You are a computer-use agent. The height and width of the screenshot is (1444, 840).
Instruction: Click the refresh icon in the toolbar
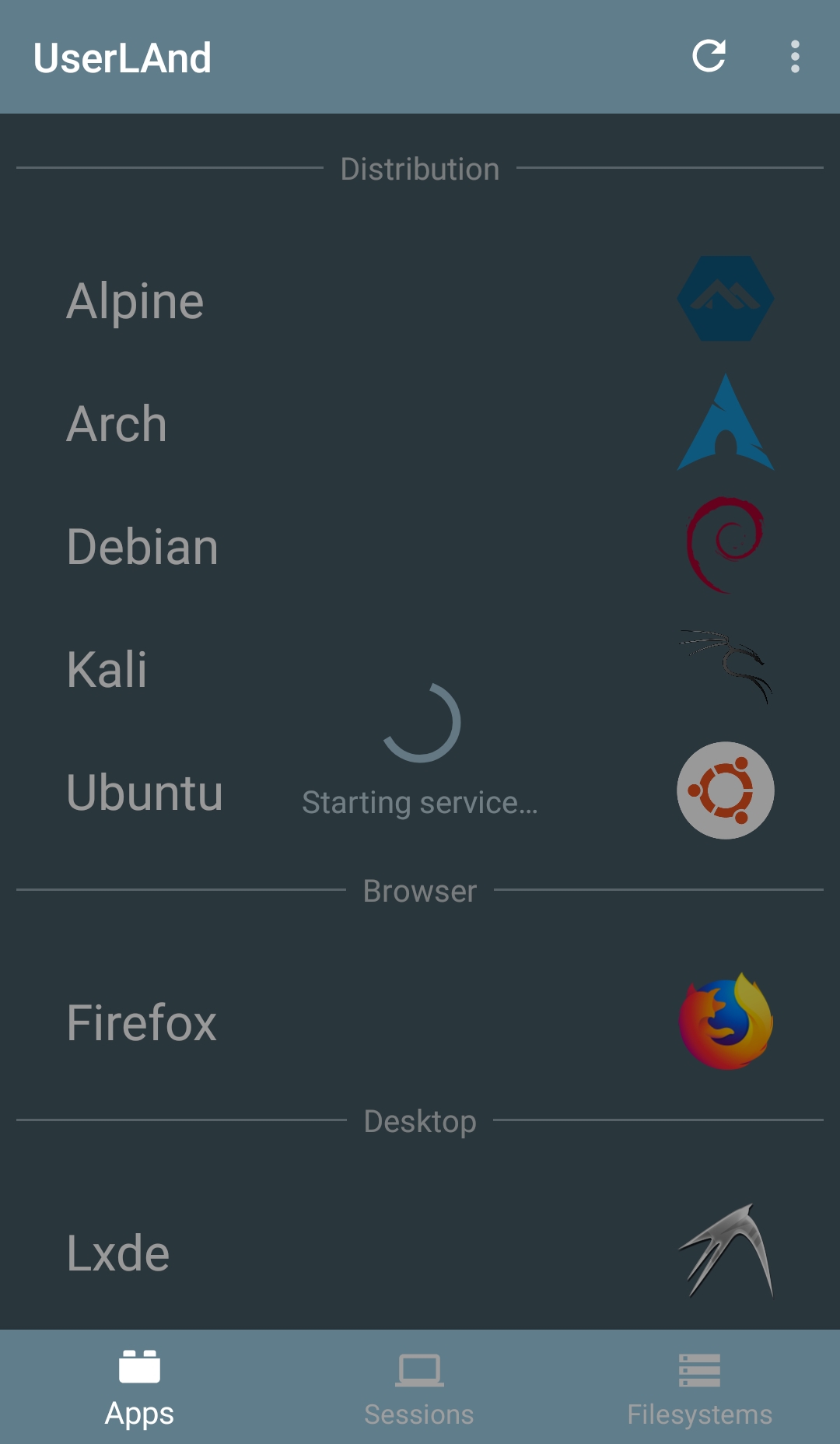tap(709, 57)
